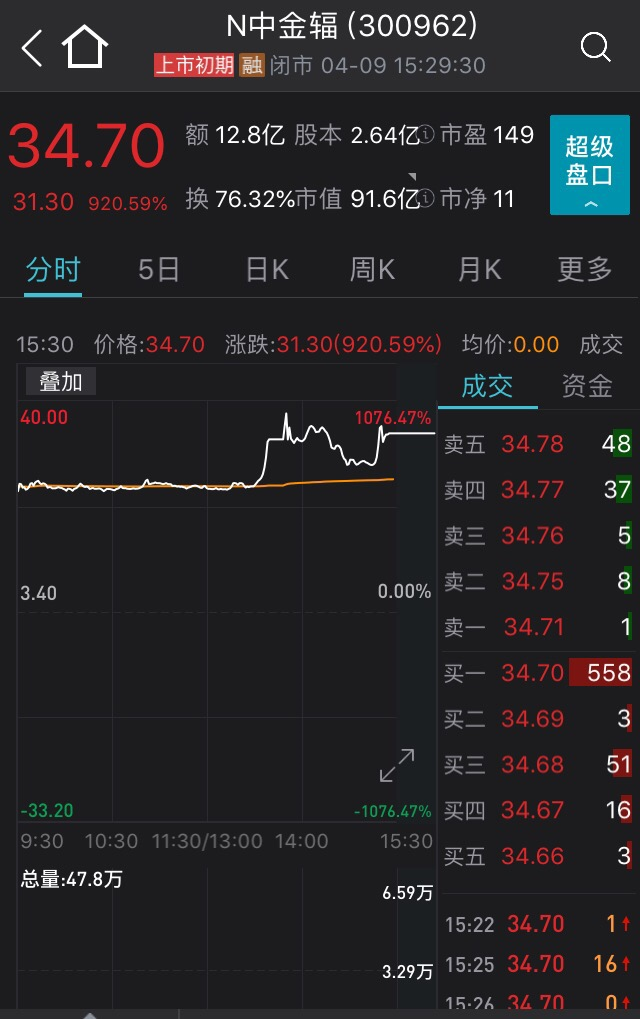This screenshot has height=1019, width=640.
Task: Show the 周K candlestick chart
Action: coord(372,270)
